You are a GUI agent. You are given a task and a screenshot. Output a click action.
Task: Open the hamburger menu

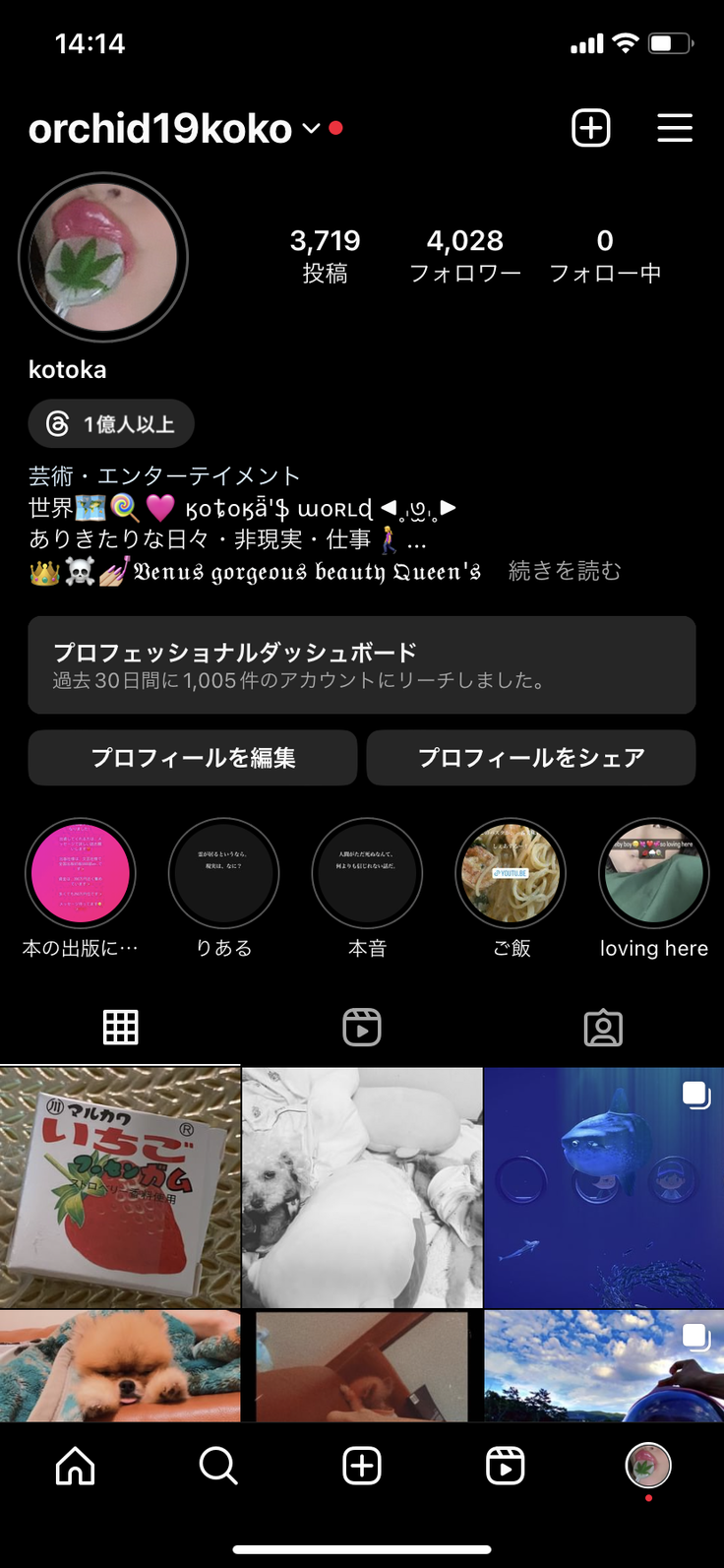[675, 128]
